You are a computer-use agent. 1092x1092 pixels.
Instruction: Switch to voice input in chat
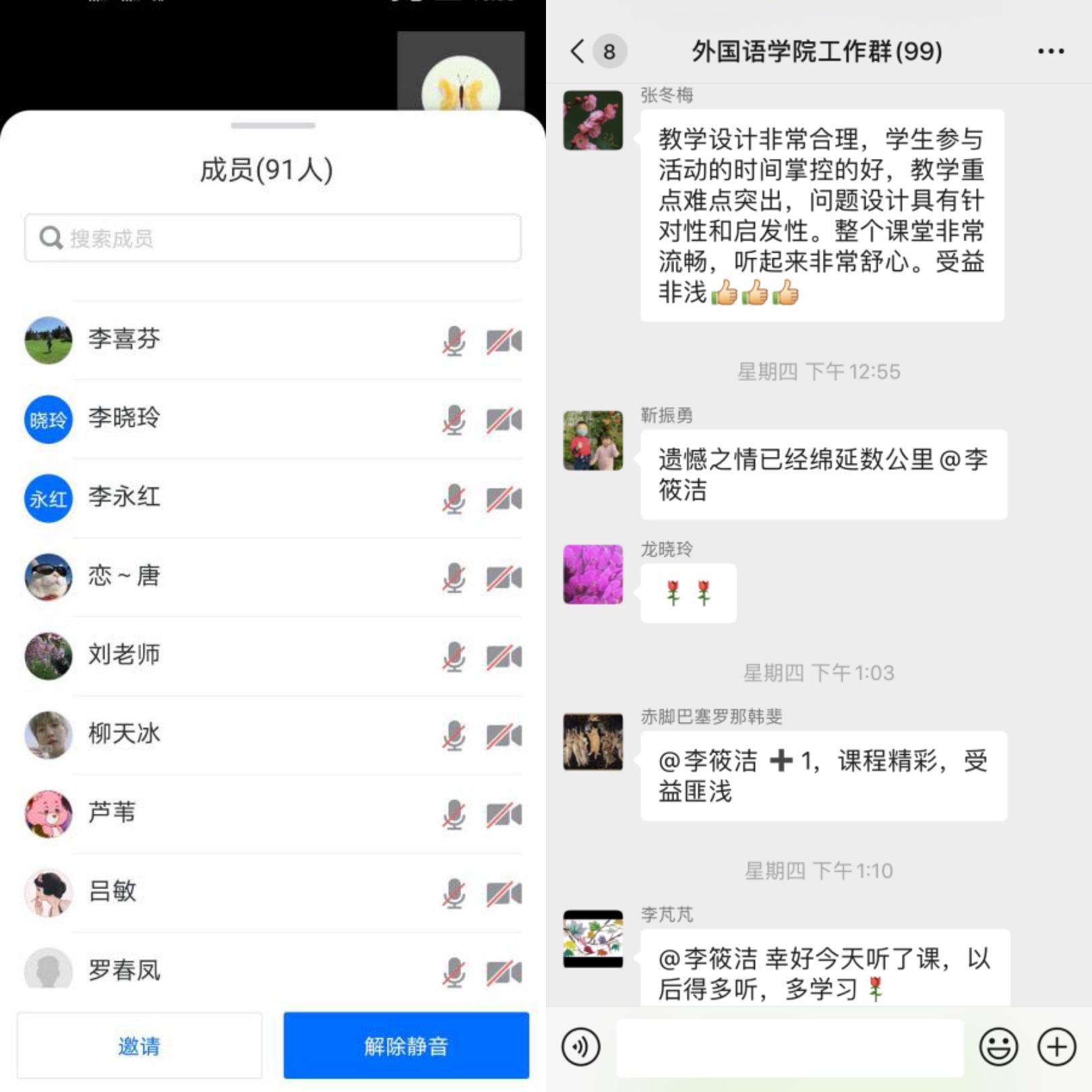[580, 1047]
